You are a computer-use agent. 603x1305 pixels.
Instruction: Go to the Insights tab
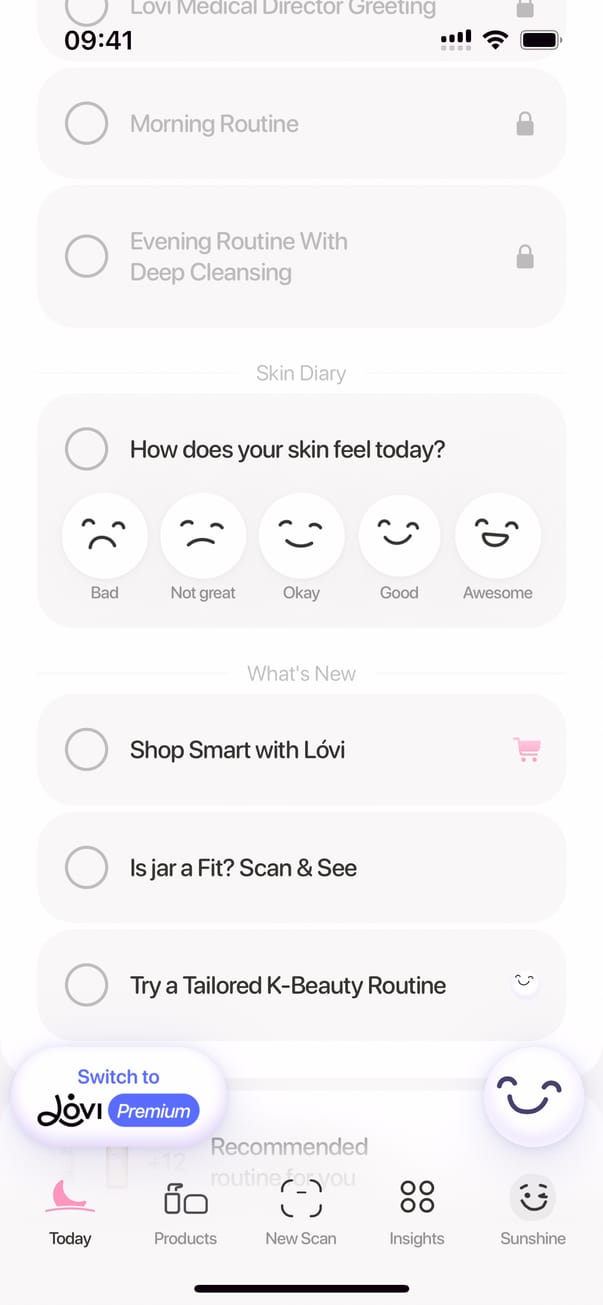tap(417, 1211)
